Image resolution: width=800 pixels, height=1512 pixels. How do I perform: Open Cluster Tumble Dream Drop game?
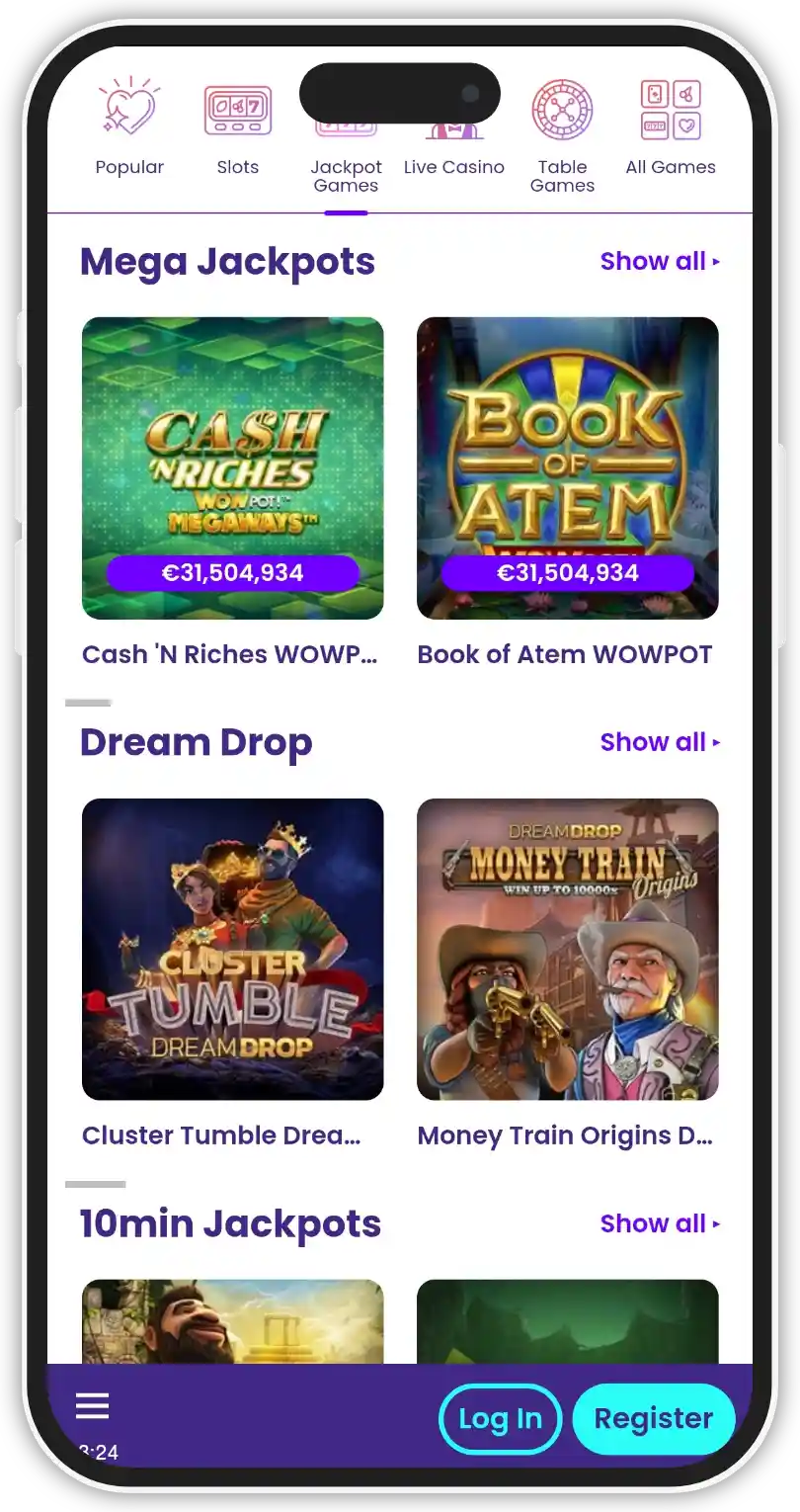(x=232, y=950)
